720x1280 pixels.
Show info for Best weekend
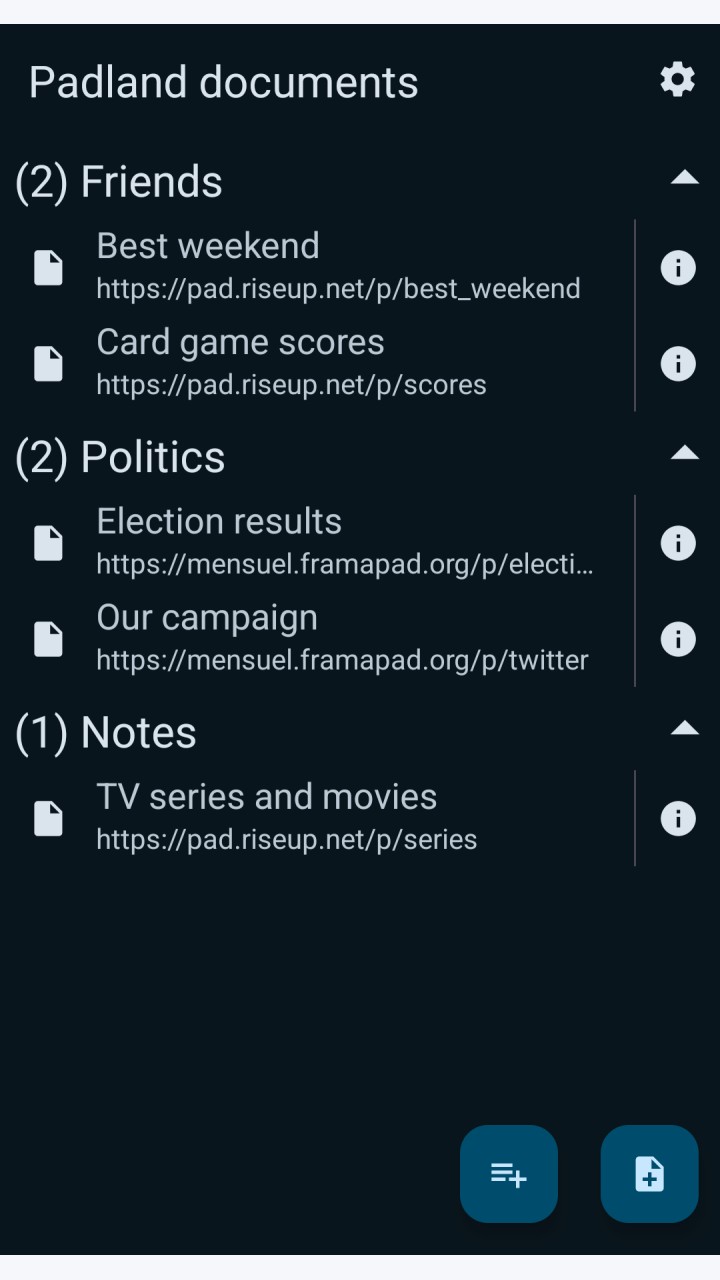(678, 267)
